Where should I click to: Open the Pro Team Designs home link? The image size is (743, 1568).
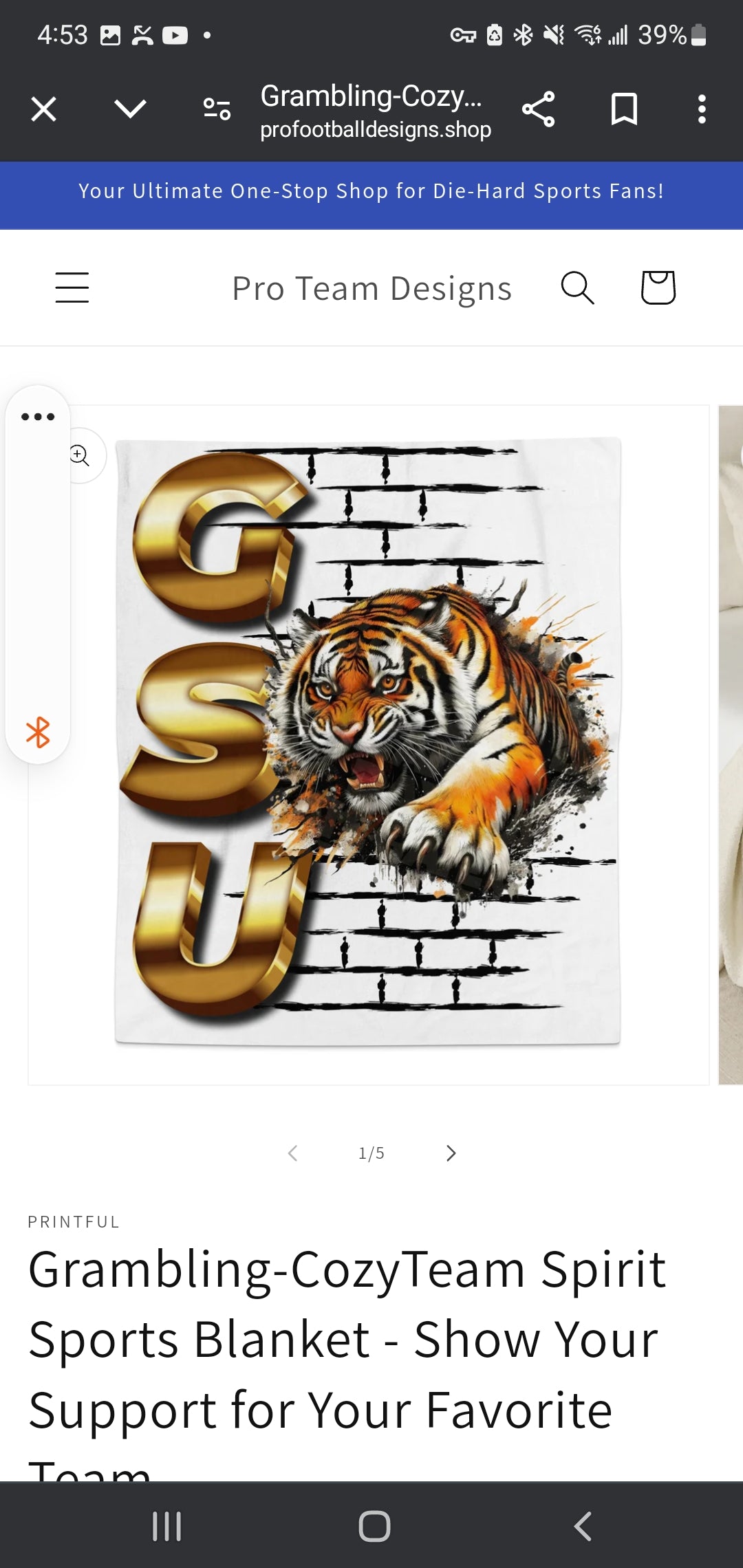[x=371, y=288]
